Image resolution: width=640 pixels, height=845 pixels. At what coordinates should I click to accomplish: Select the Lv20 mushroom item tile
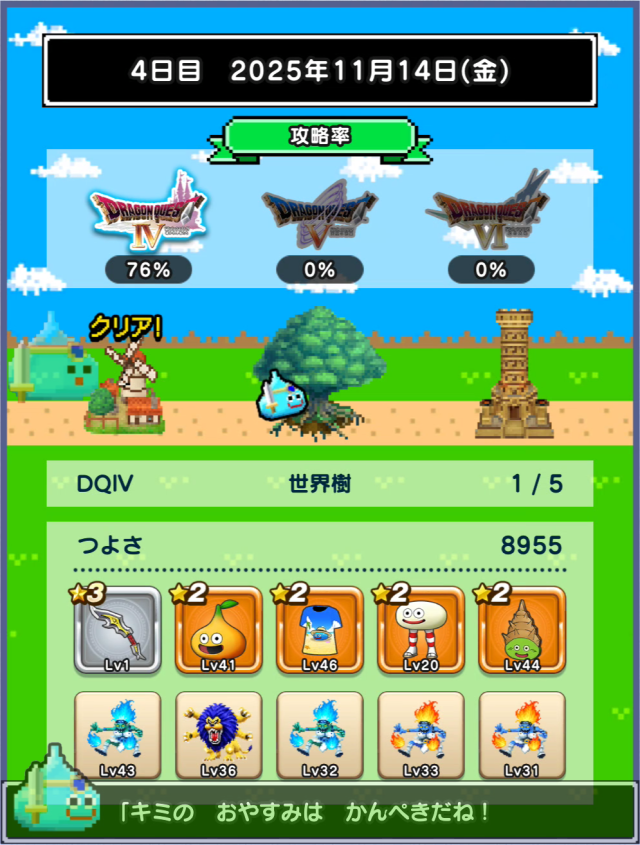coord(421,631)
